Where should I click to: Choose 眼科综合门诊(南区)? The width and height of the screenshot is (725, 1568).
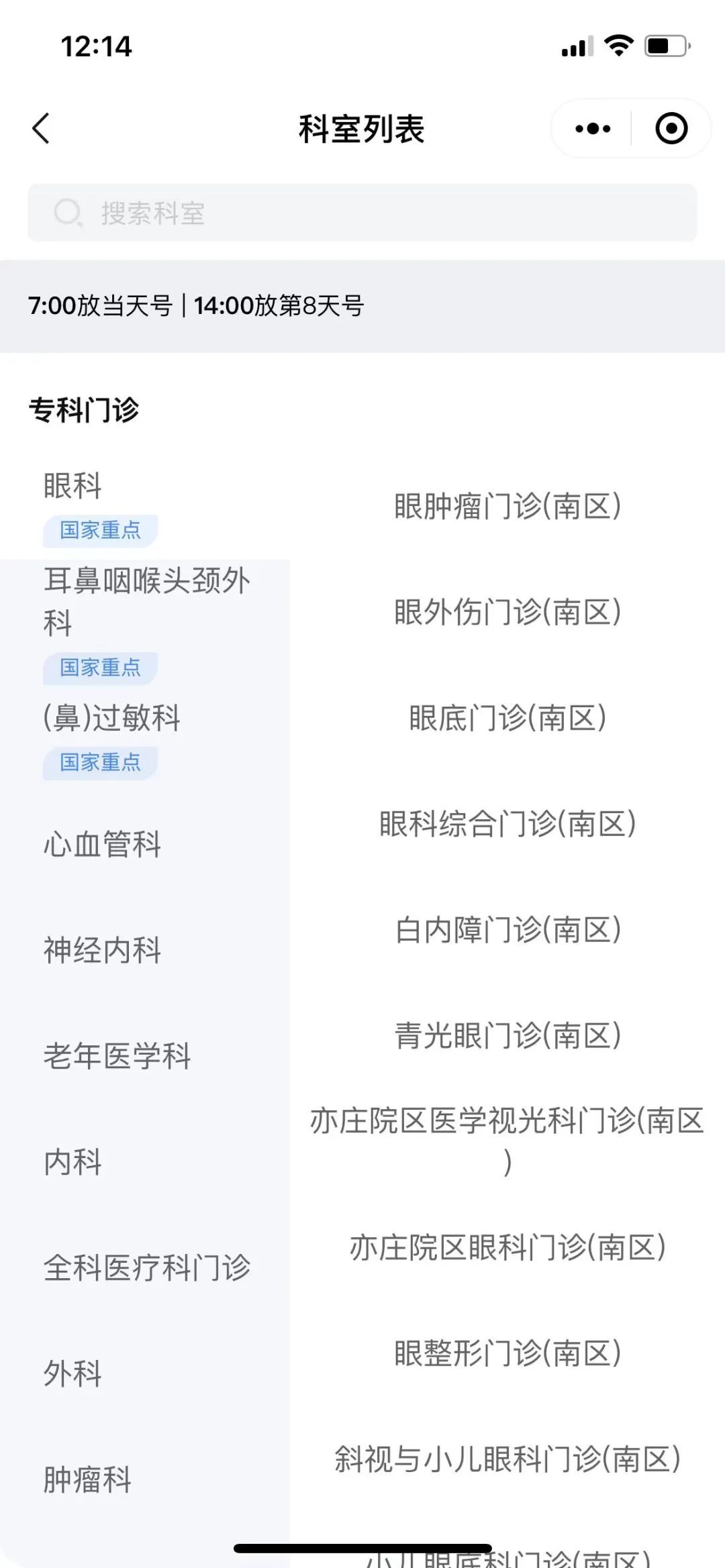point(507,824)
